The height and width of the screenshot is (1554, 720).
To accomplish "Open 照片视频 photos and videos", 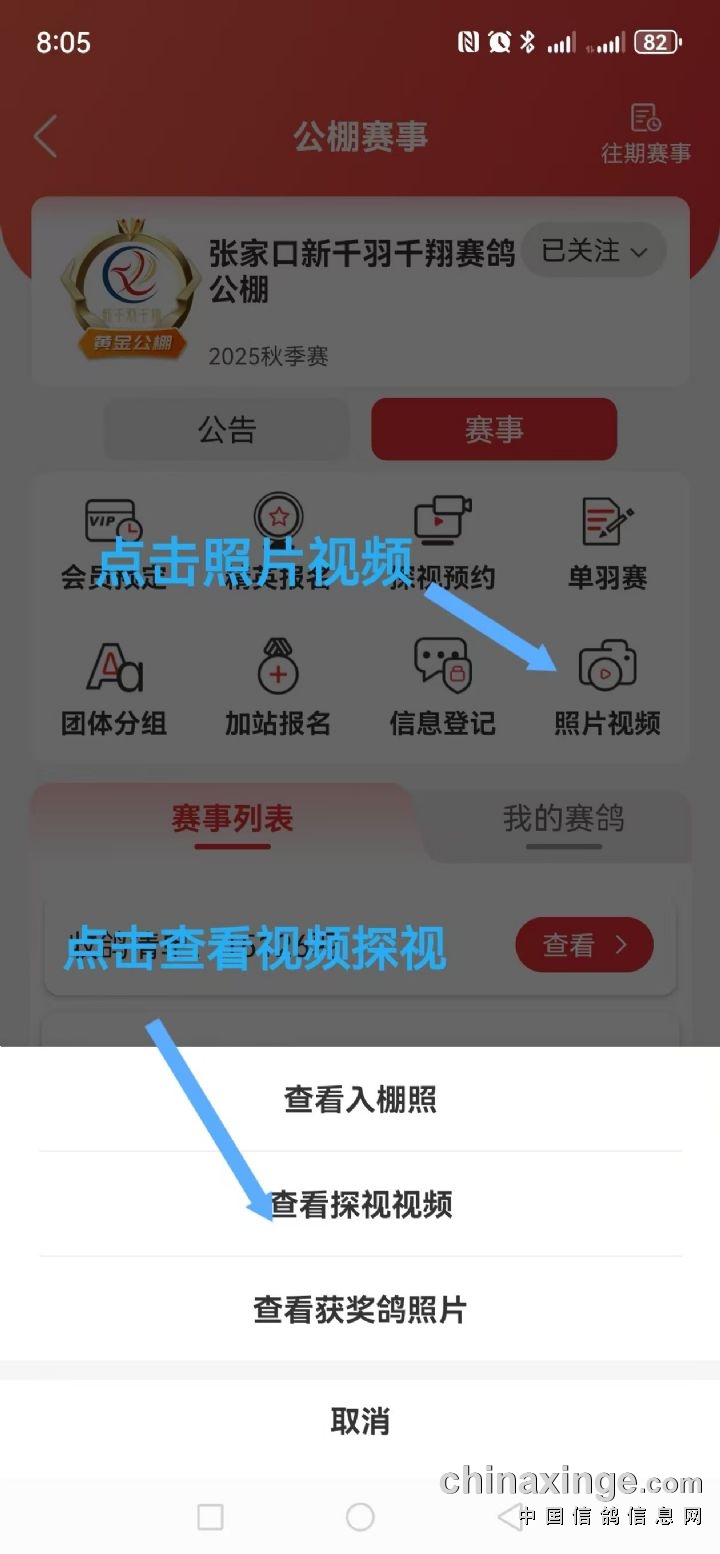I will point(607,688).
